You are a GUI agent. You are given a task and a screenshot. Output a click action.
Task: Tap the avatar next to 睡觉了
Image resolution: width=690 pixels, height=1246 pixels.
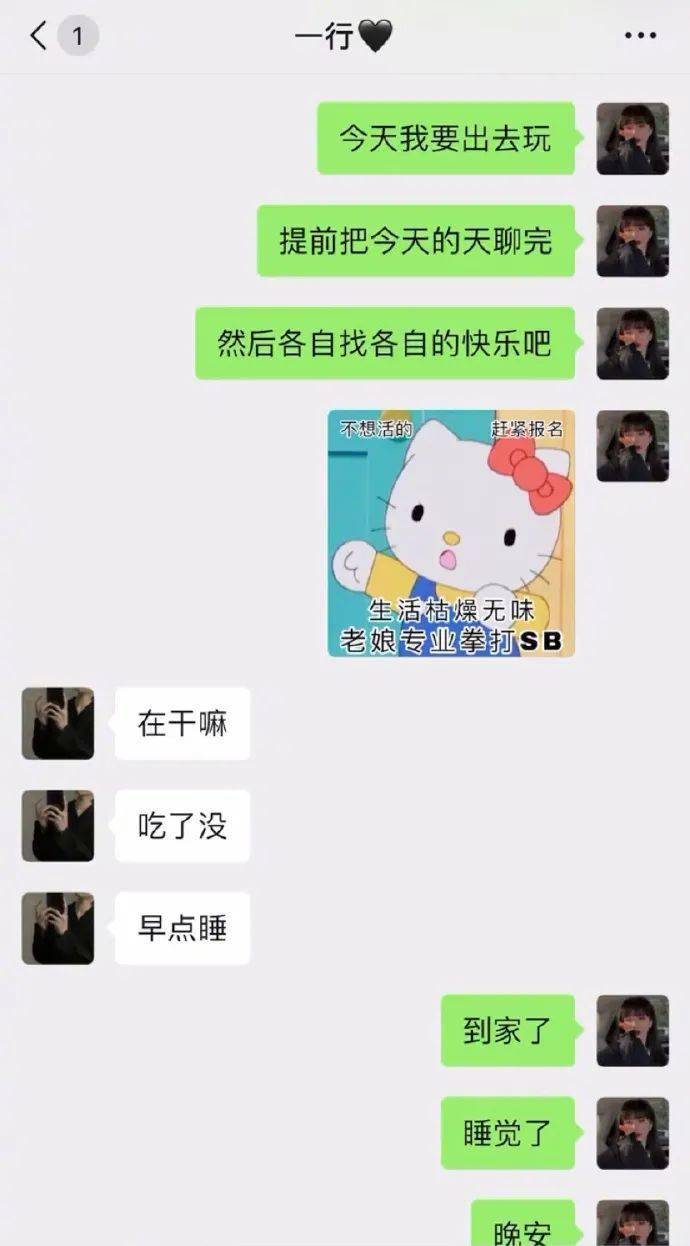[632, 1133]
